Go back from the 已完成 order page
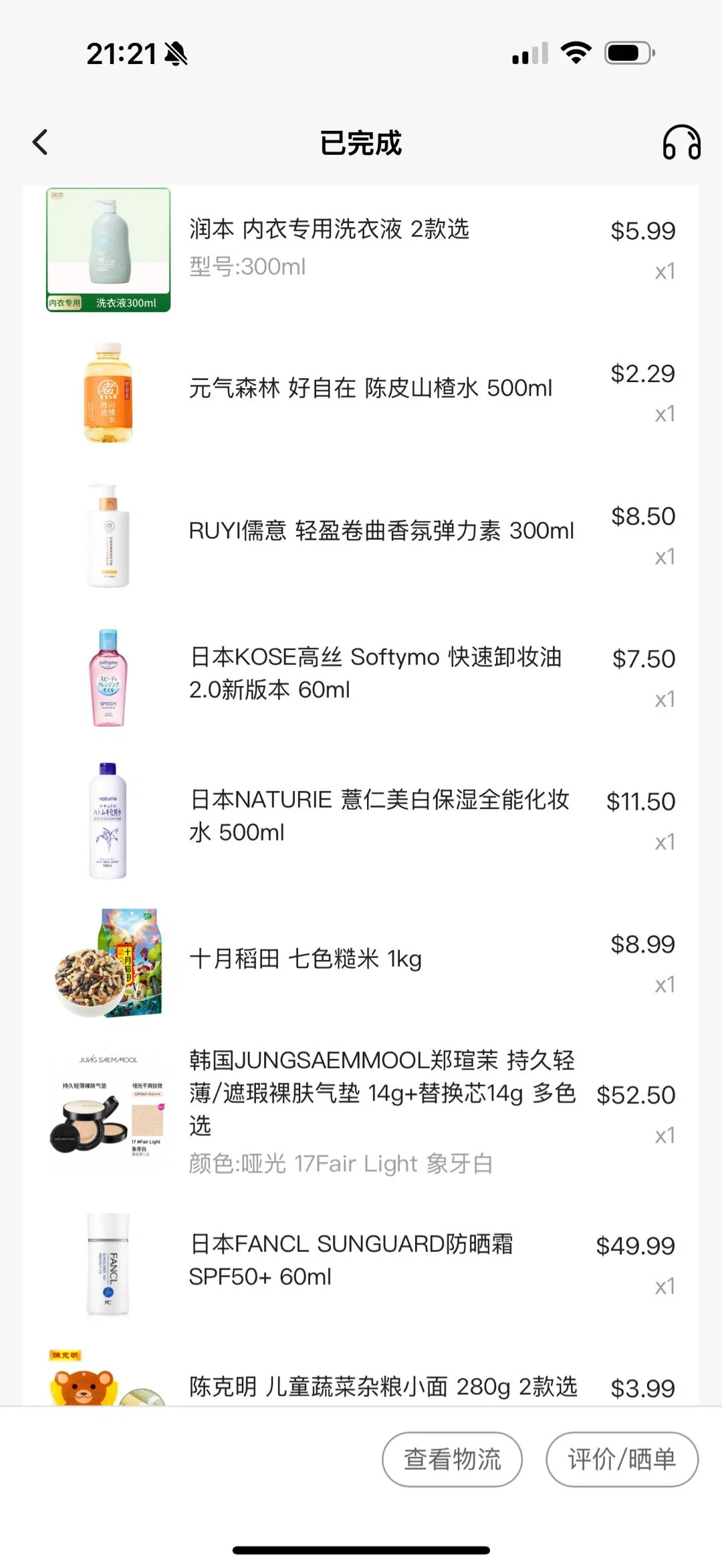This screenshot has height=1568, width=722. pos(41,142)
